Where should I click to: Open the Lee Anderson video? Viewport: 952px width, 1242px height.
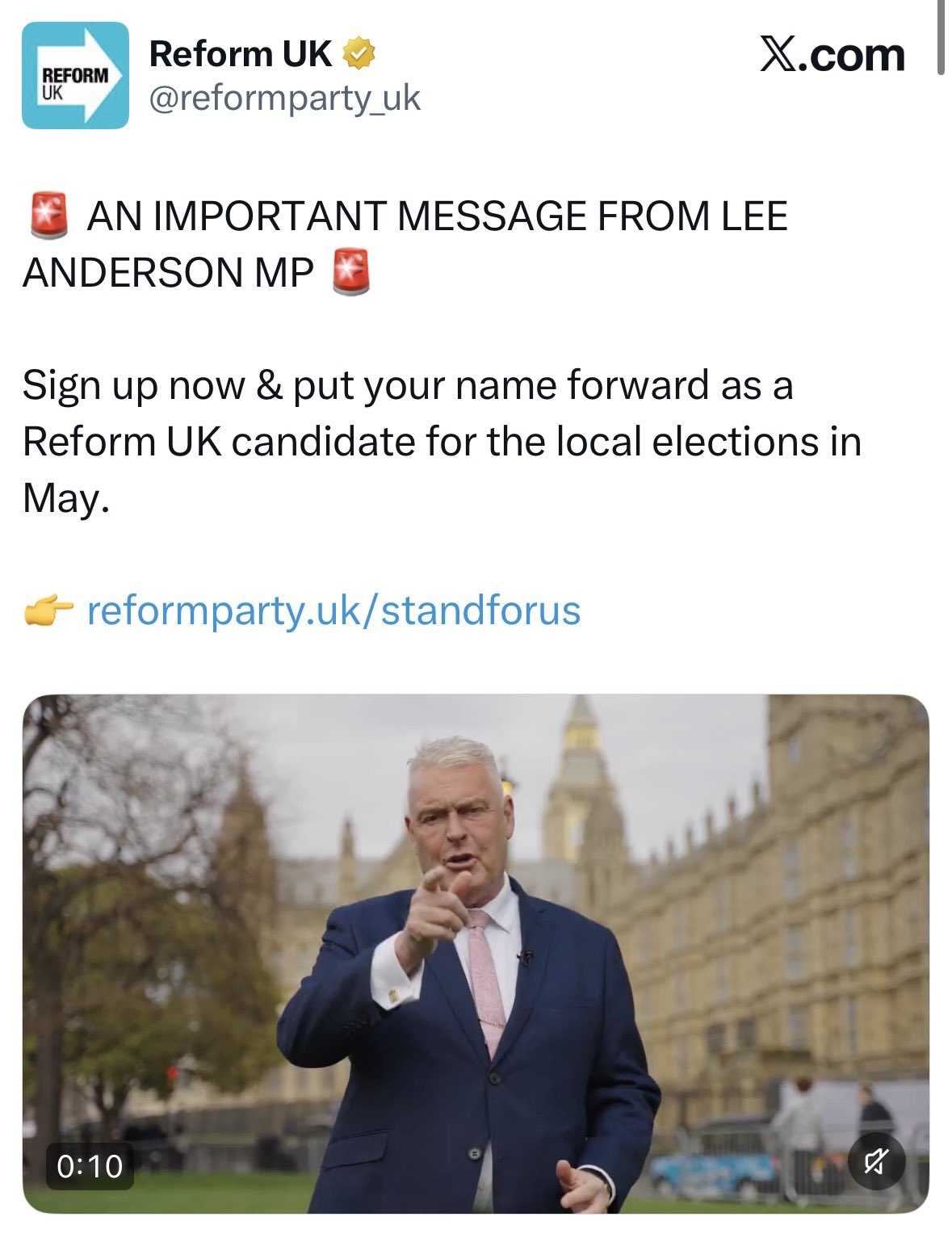coord(475,953)
